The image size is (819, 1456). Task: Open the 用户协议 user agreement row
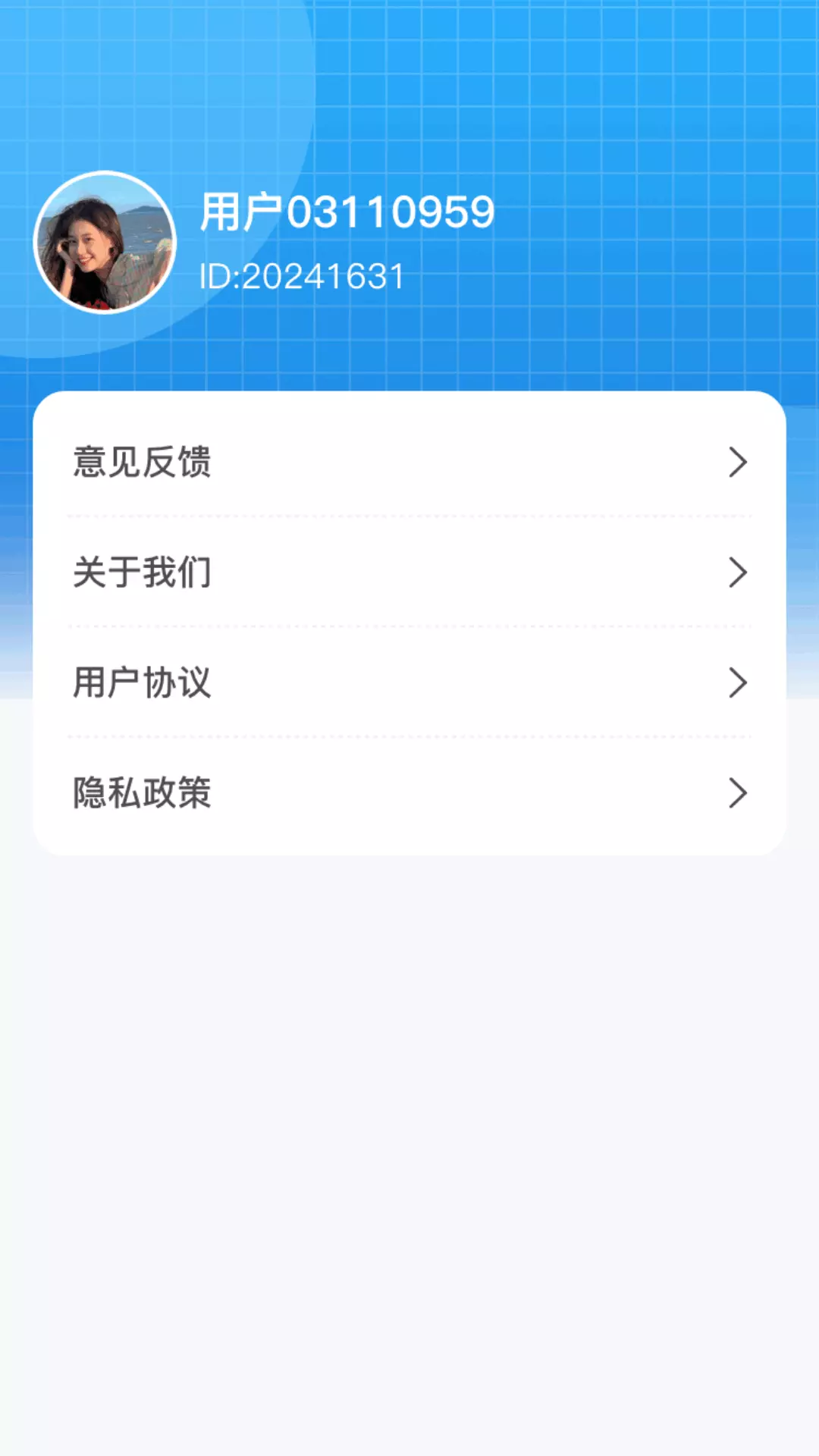(409, 682)
